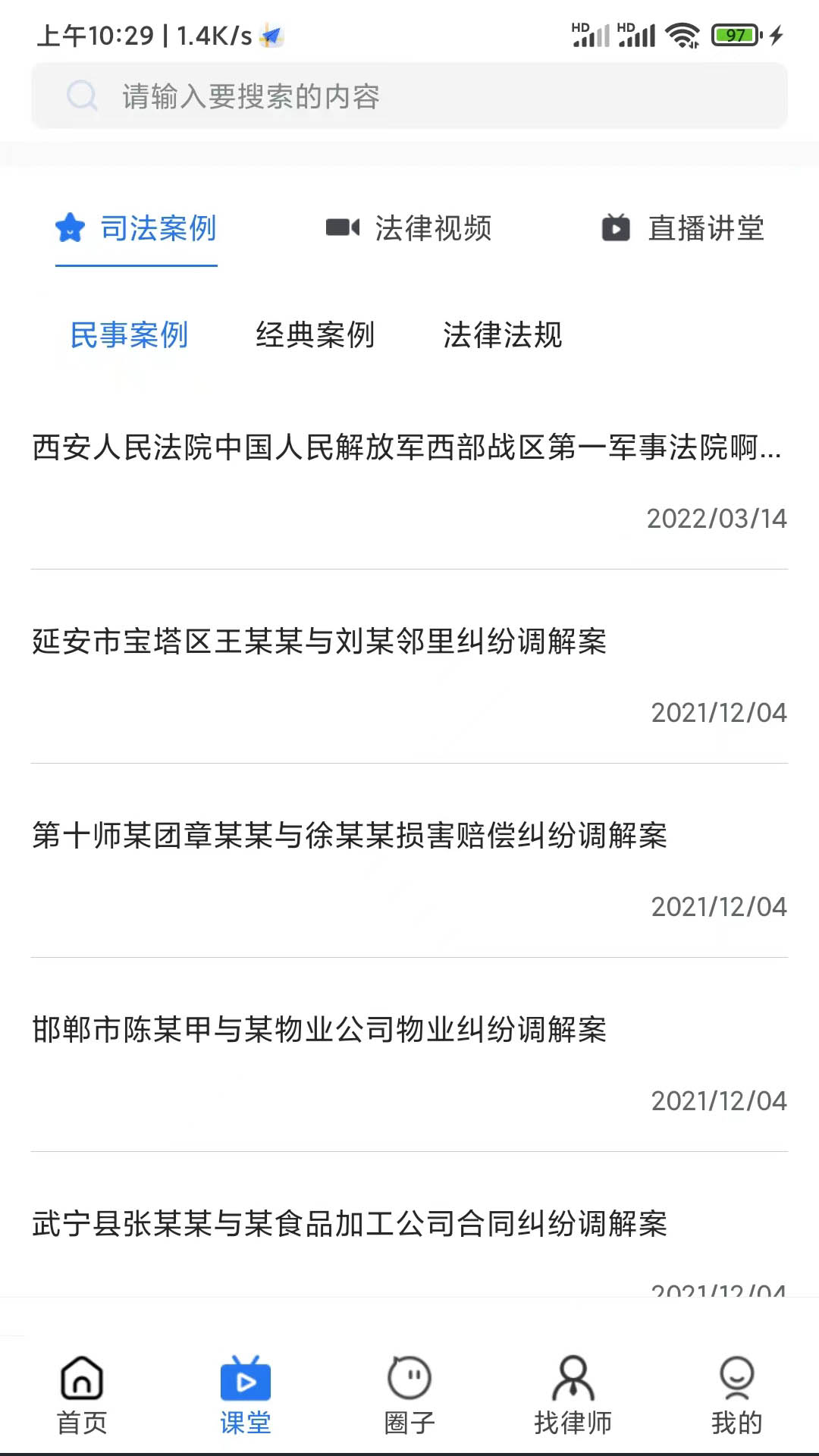Tap the 课堂 bottom tab
This screenshot has width=819, height=1456.
tap(246, 1395)
